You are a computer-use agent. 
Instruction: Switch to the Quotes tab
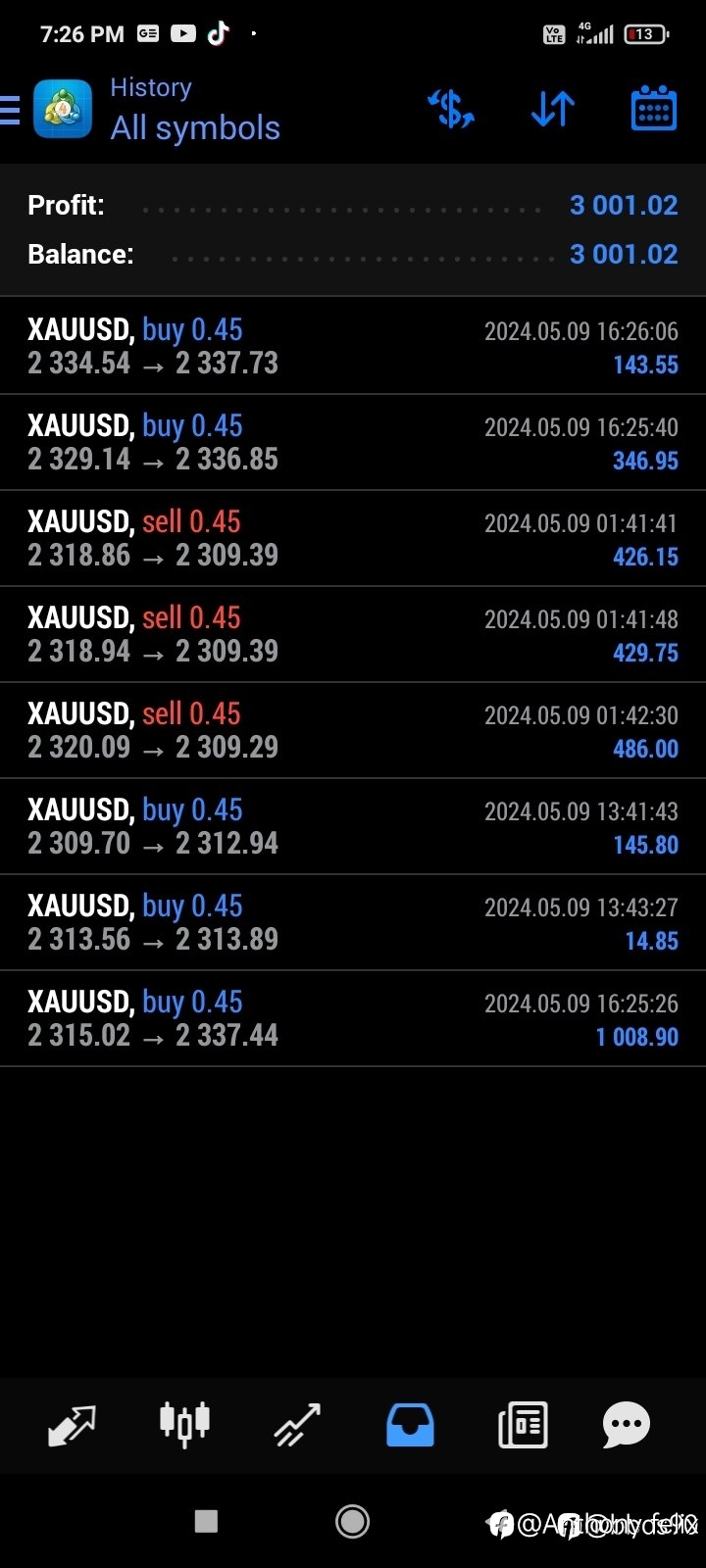click(72, 1425)
